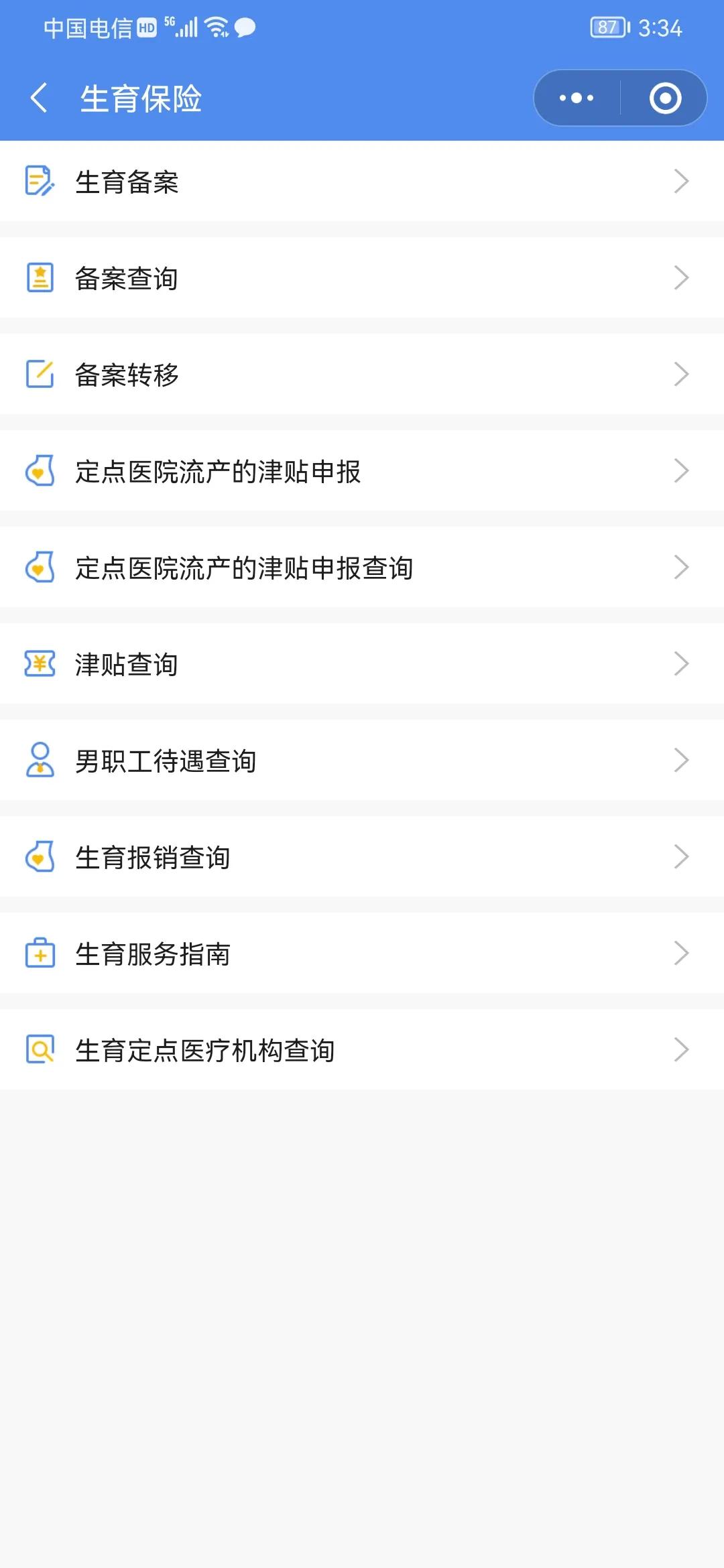Viewport: 724px width, 1568px height.
Task: Click the circular capsule button in header
Action: coord(664,97)
